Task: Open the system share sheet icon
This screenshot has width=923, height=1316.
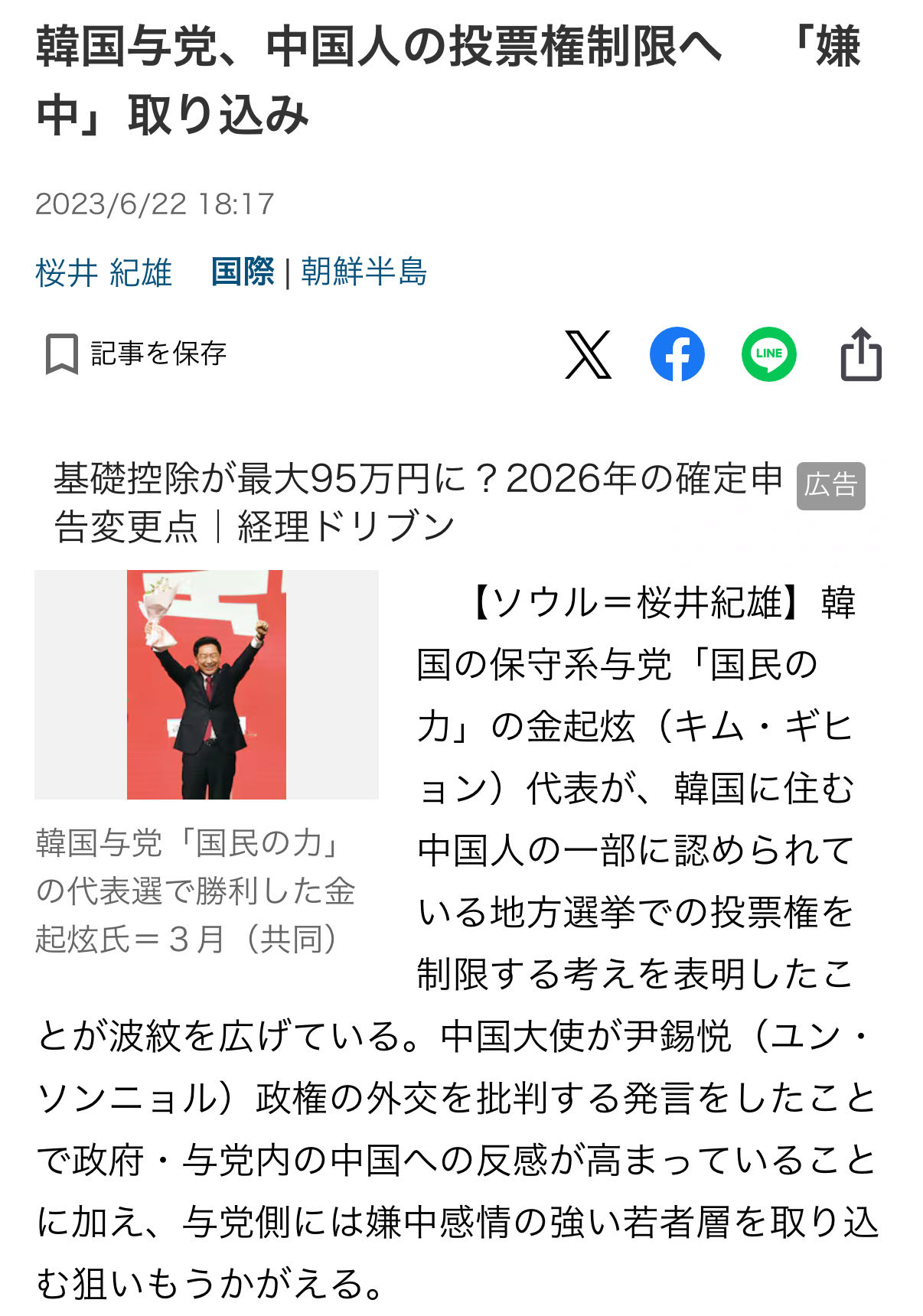Action: click(x=861, y=355)
